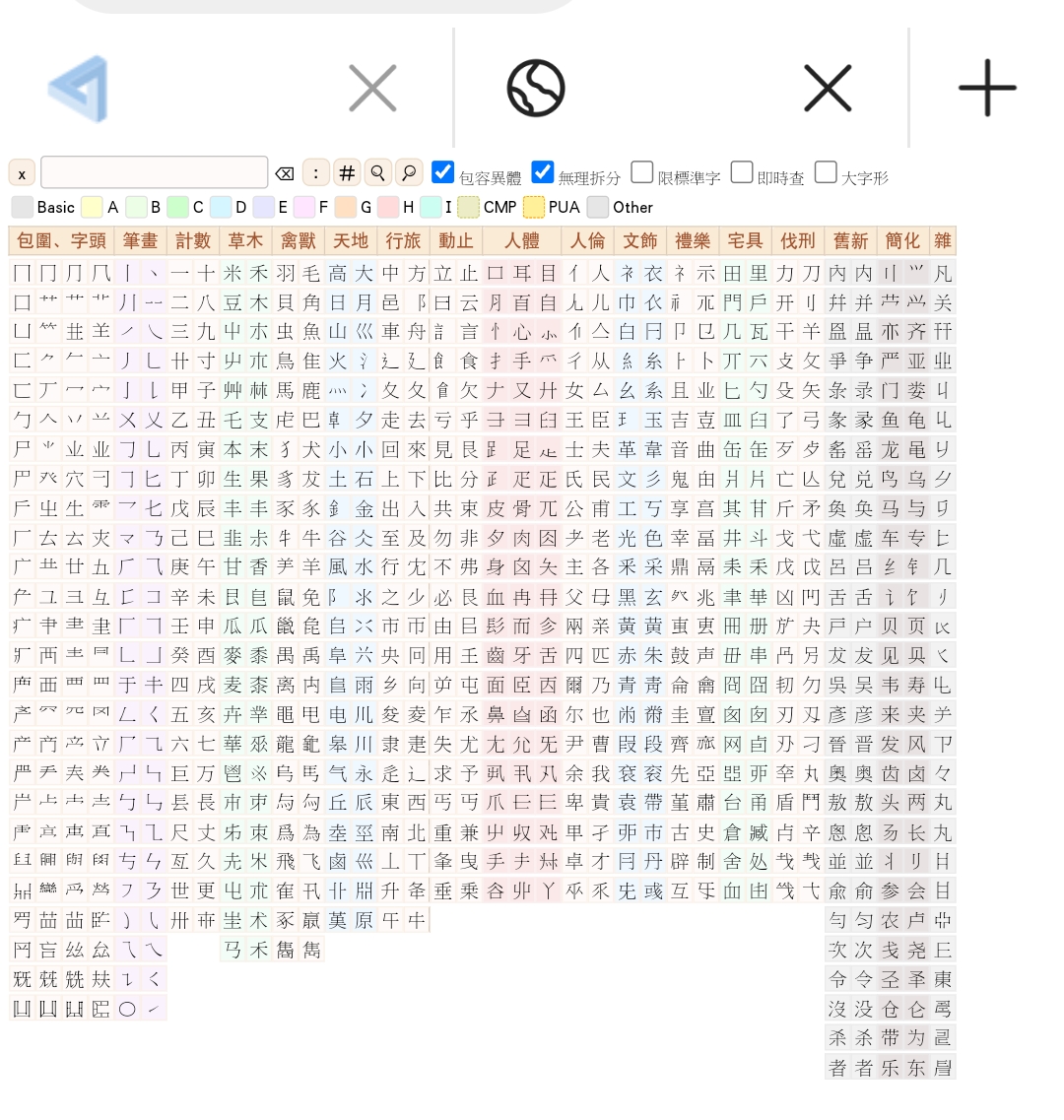Viewport: 1064px width, 1120px height.
Task: Select the 米 component in 草木 column
Action: point(233,273)
